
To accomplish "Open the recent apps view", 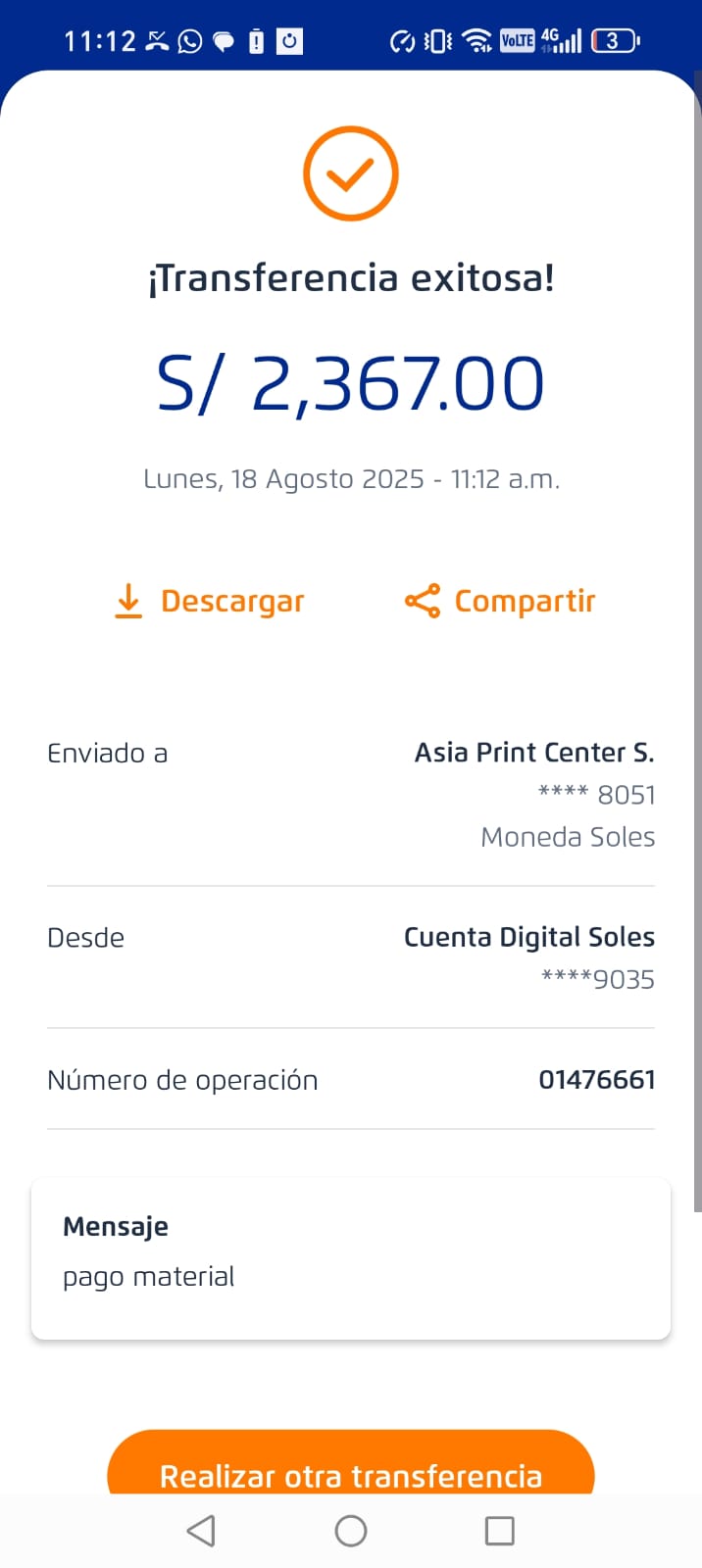I will tap(500, 1531).
